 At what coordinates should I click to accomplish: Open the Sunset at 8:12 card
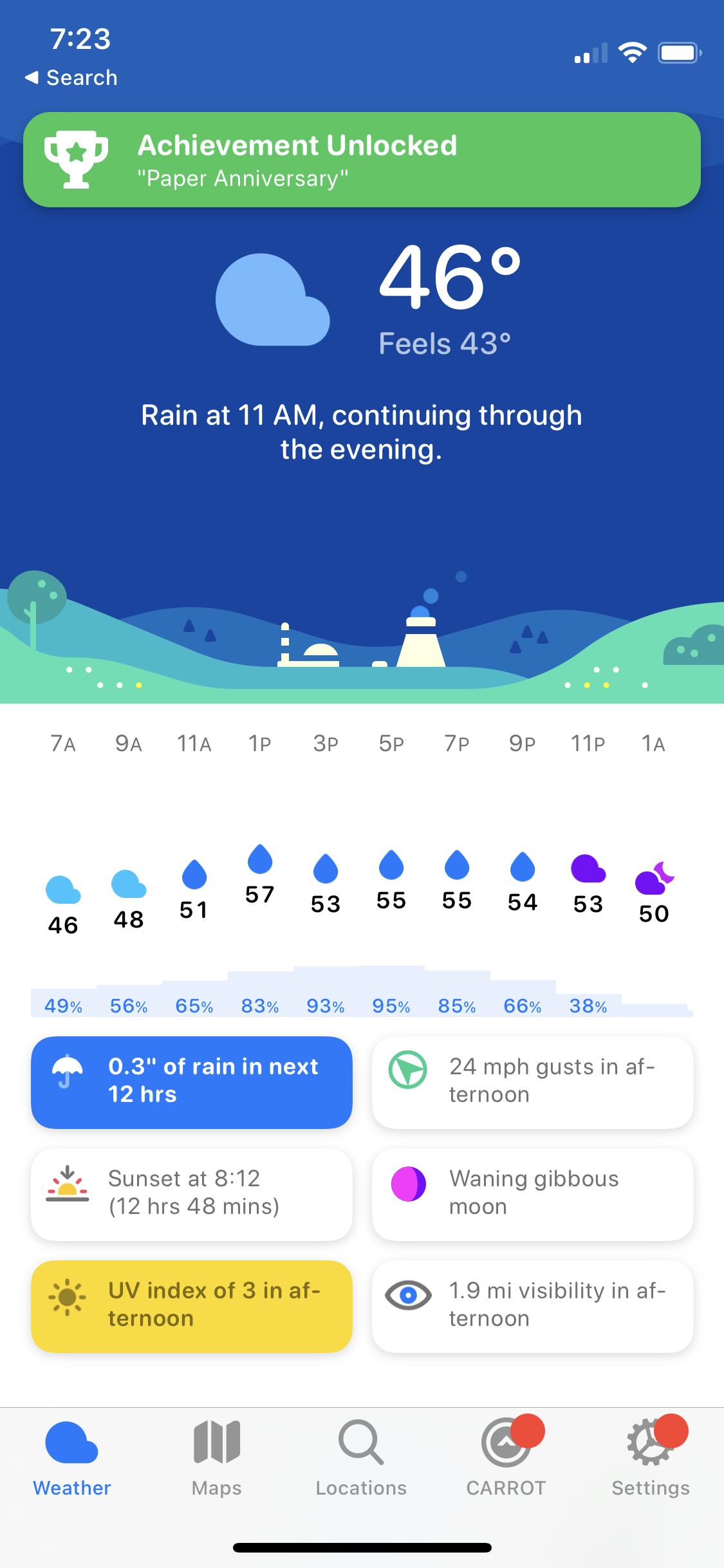(192, 1194)
